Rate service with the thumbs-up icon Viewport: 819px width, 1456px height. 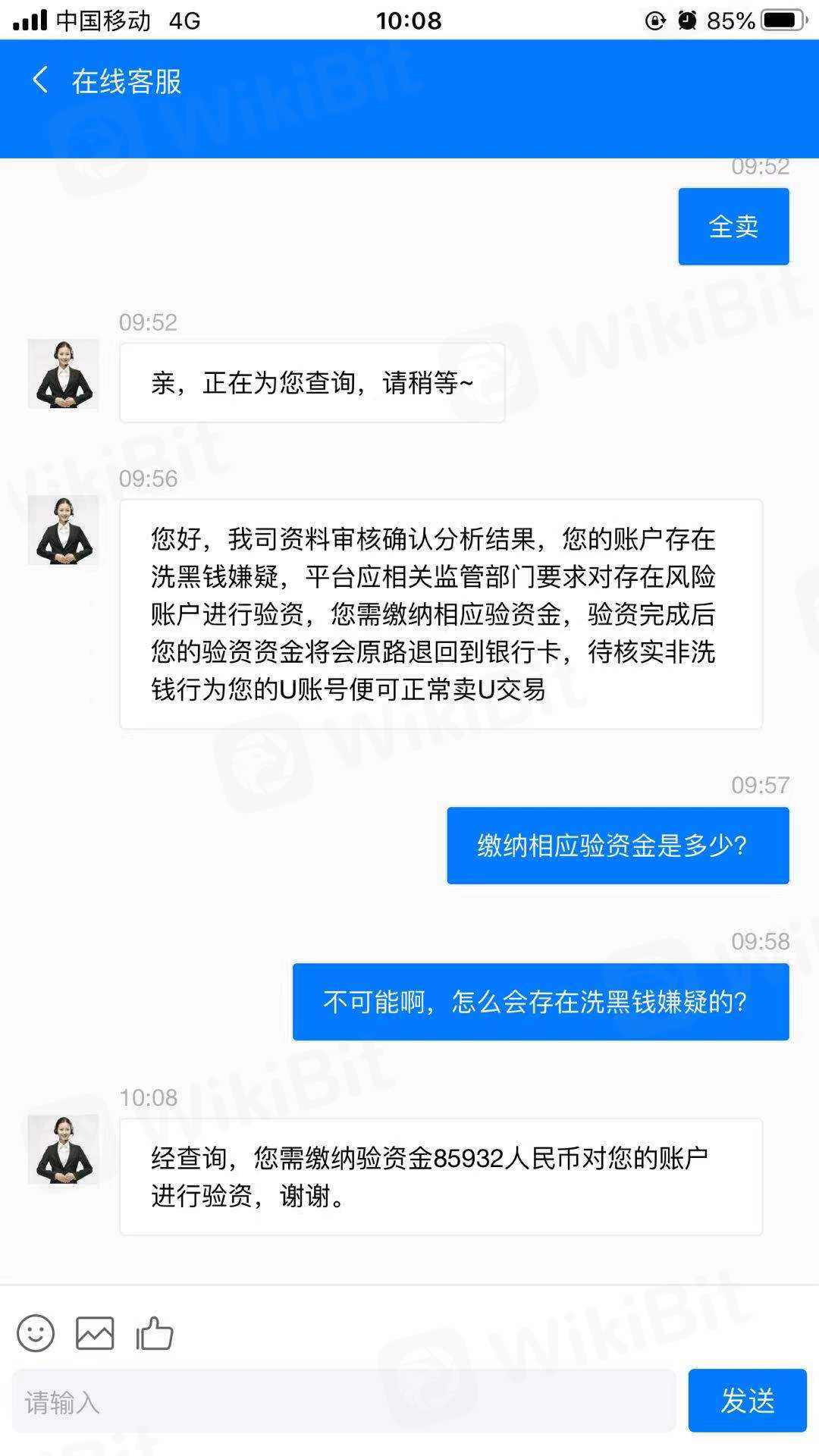[155, 1332]
